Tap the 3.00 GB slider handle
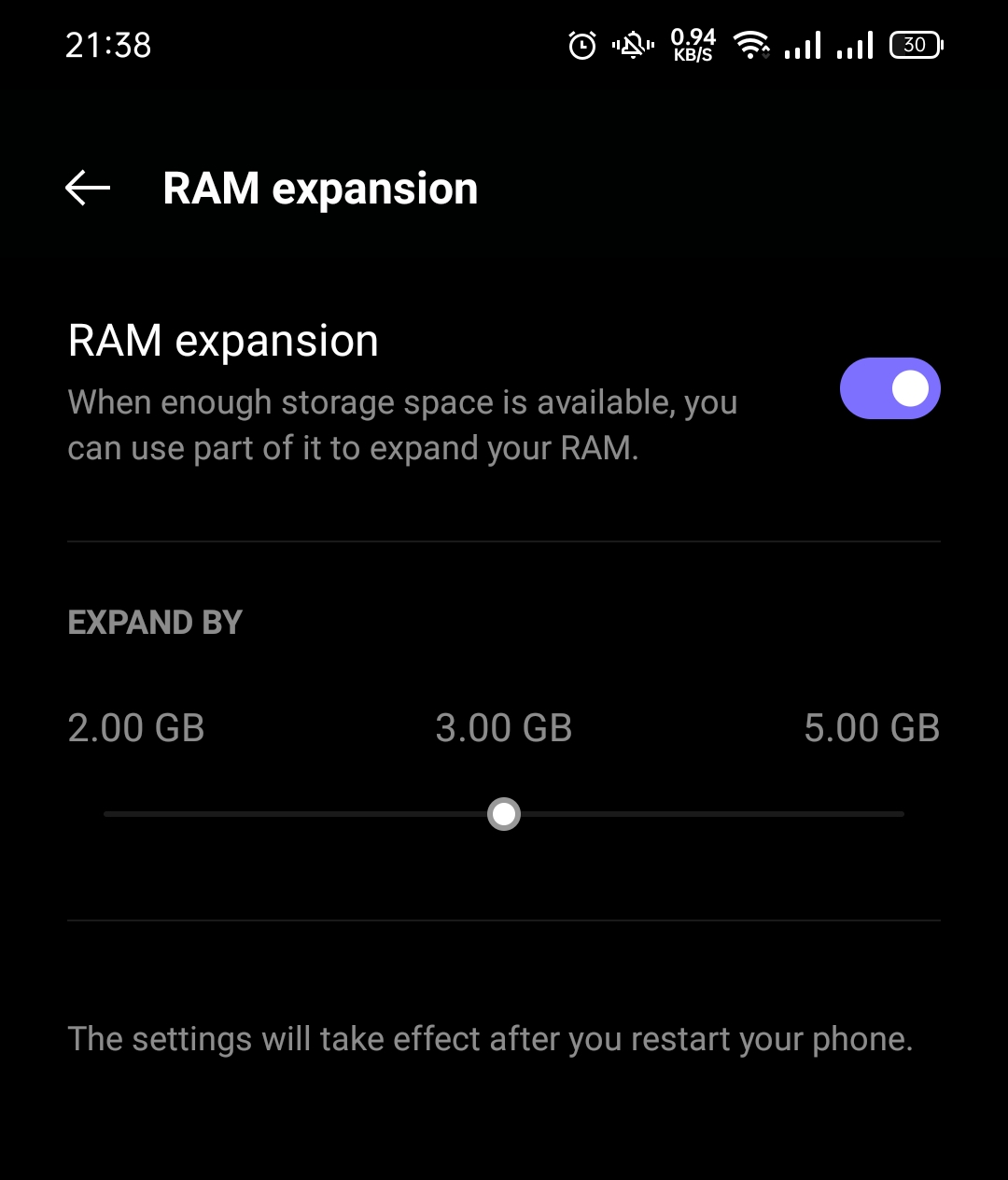The height and width of the screenshot is (1180, 1008). [504, 814]
